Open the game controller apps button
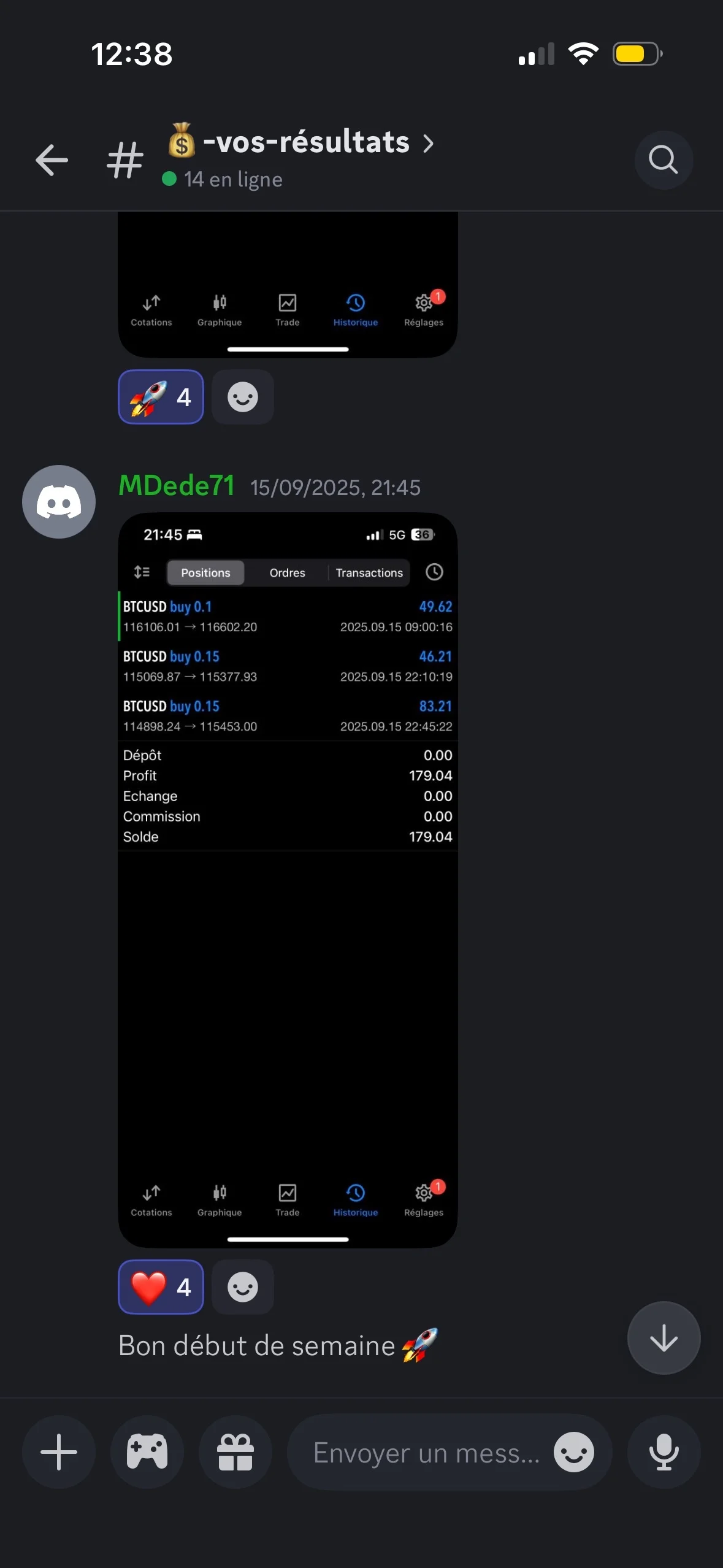The image size is (723, 1568). click(147, 1452)
